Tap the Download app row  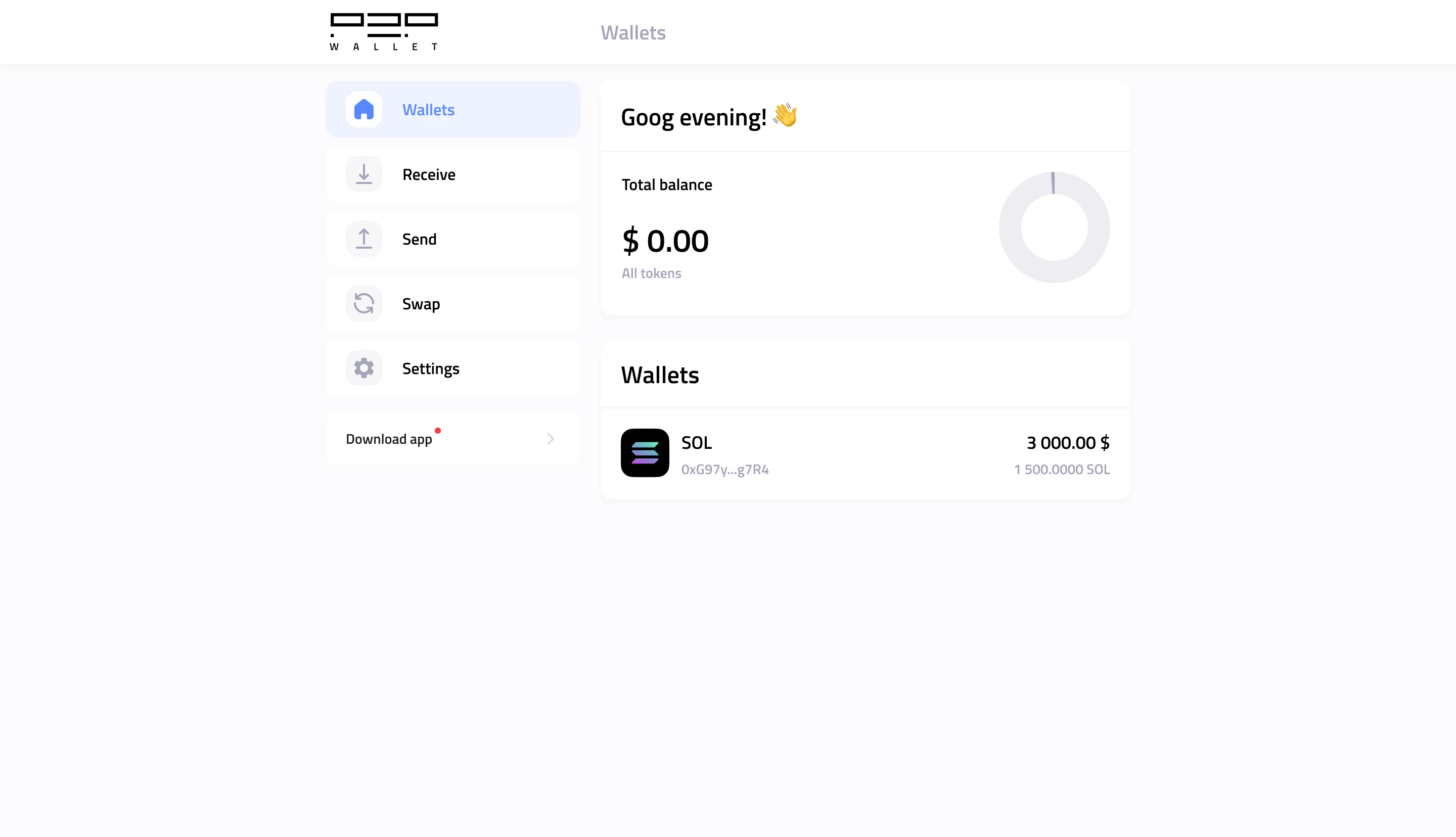452,439
